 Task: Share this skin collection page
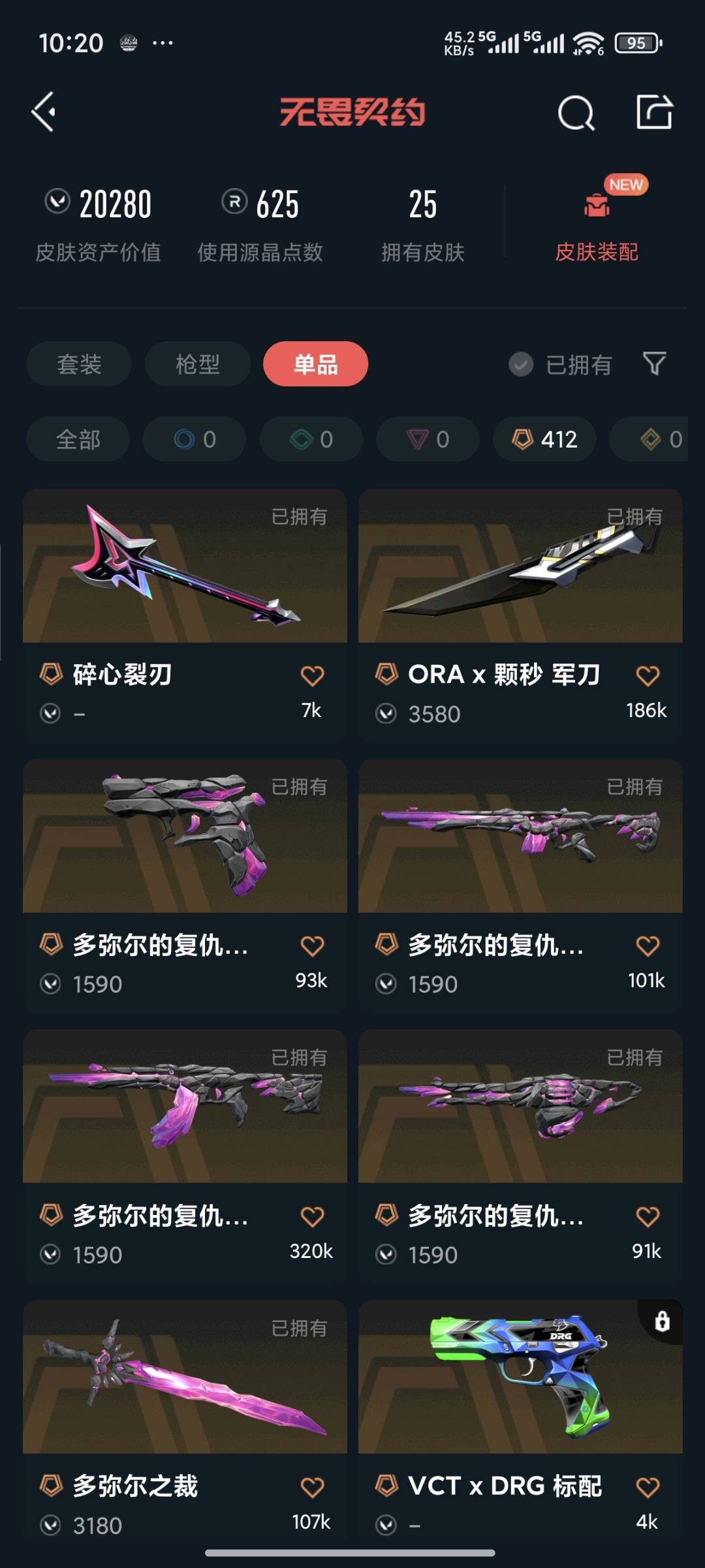pos(654,112)
